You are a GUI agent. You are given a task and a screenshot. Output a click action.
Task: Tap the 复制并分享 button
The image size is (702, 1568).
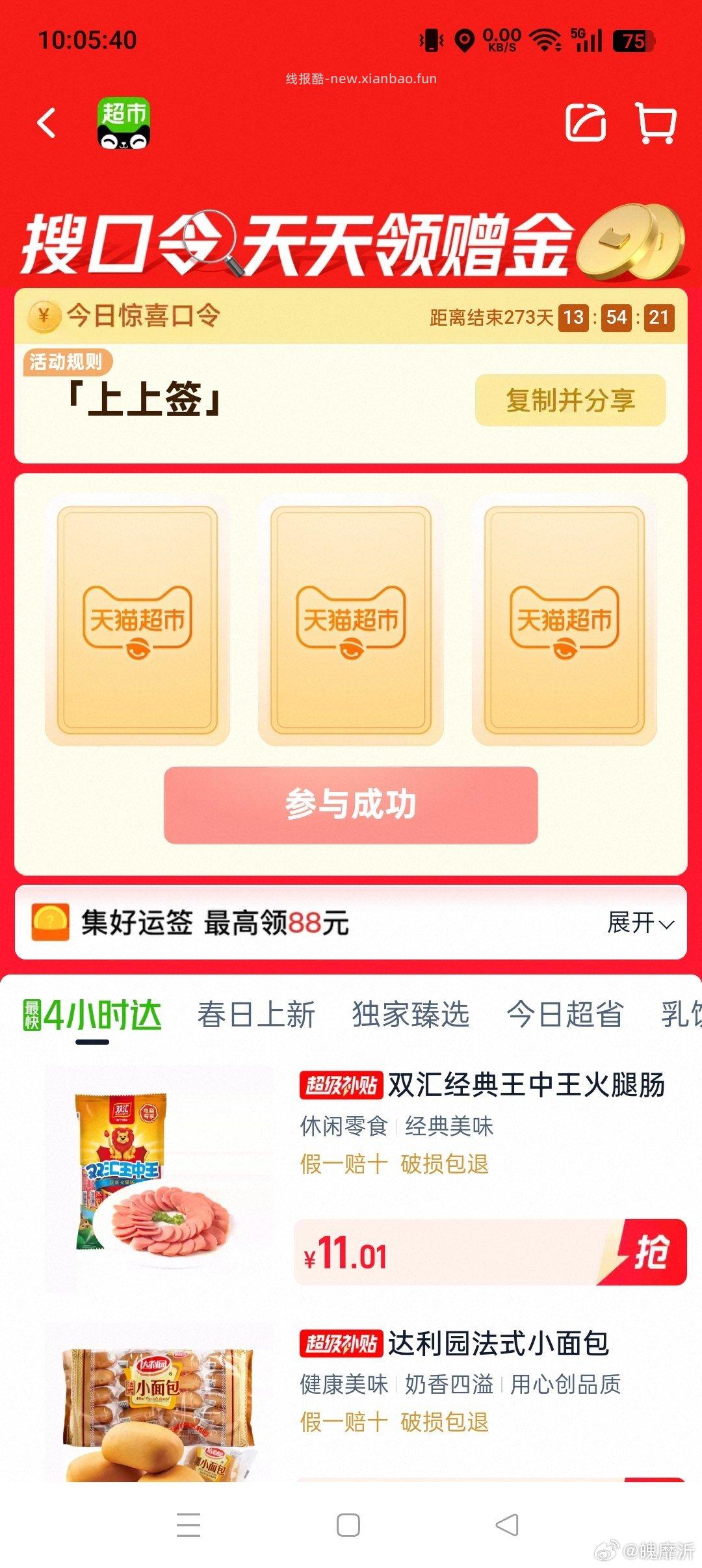click(571, 401)
